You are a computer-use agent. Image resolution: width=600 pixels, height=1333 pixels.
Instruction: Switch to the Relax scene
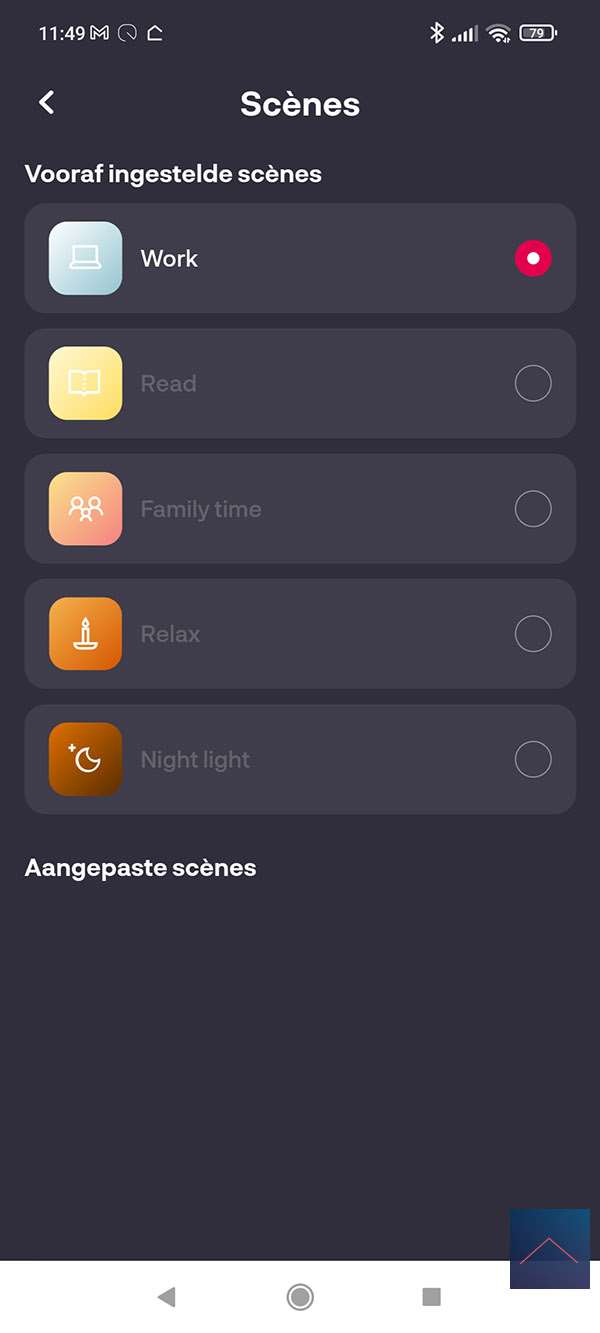coord(532,634)
